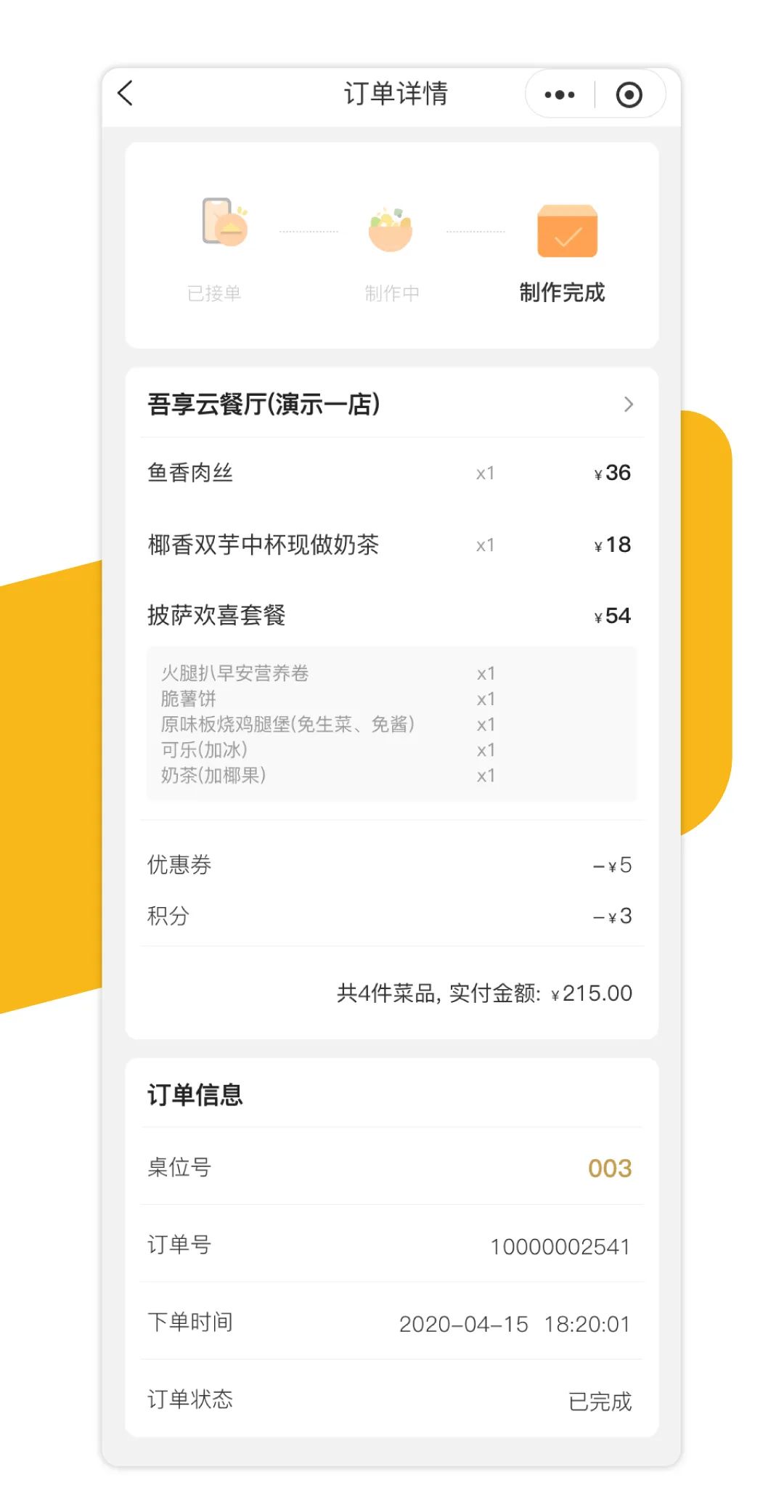Screen dimensions: 784x1512
Task: Open the 吾享云餐厅(演示一店) restaurant page
Action: click(x=391, y=404)
